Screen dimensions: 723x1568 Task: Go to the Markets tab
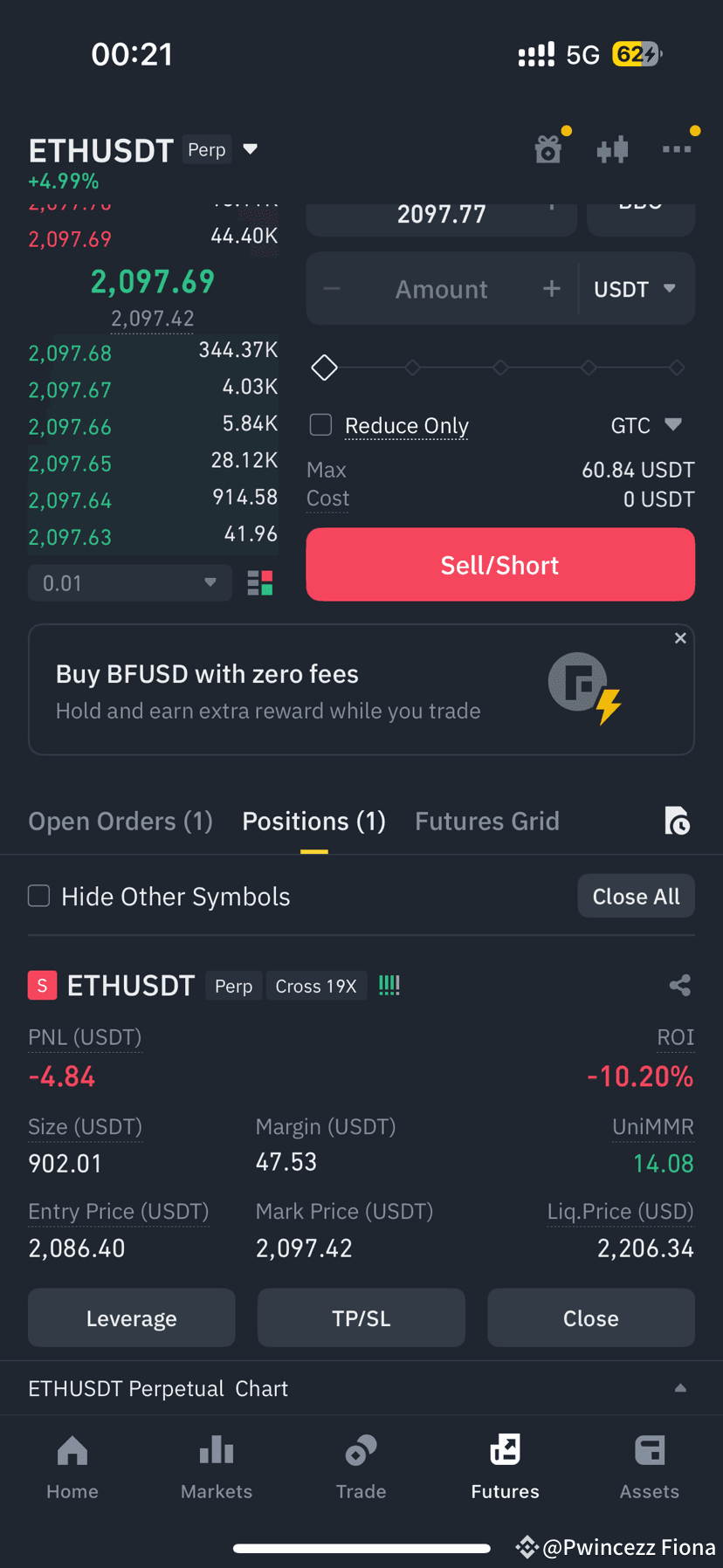click(217, 1467)
